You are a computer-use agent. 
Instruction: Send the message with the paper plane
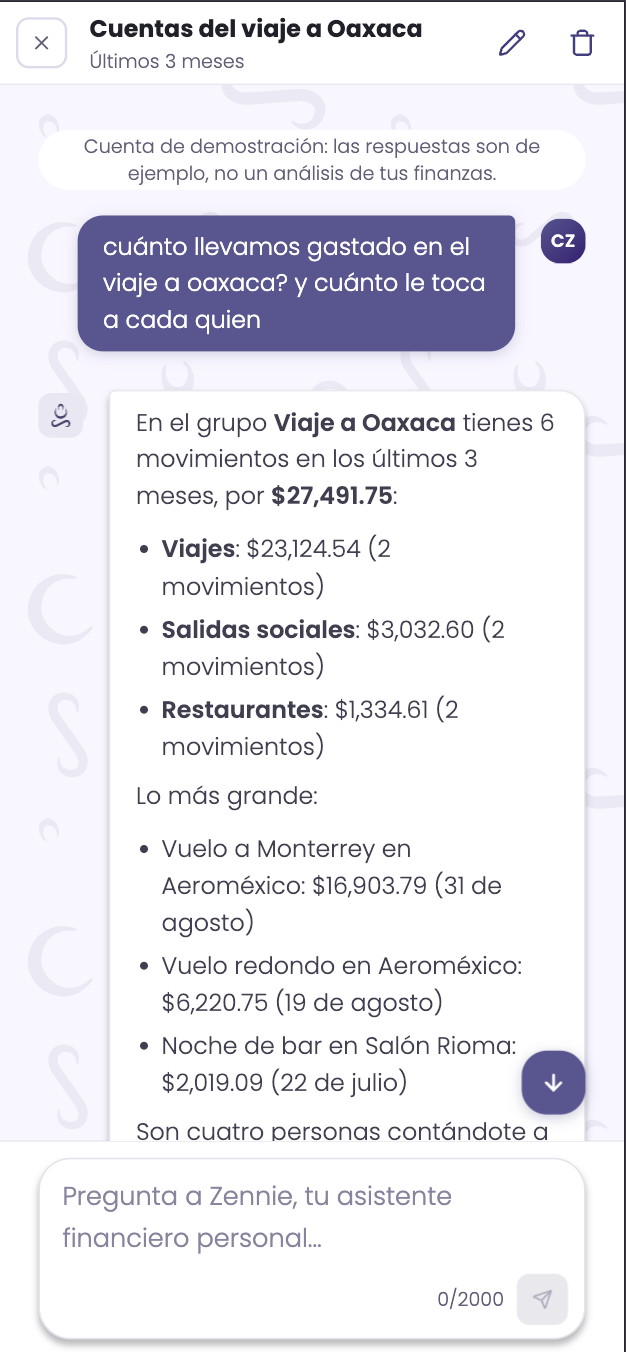(542, 1299)
